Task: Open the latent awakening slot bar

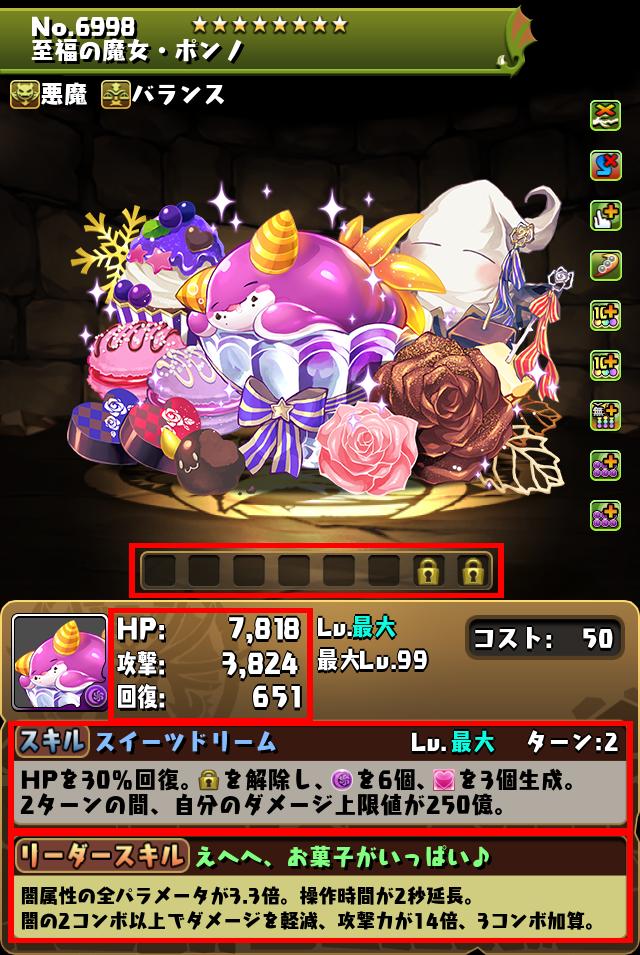Action: [316, 570]
